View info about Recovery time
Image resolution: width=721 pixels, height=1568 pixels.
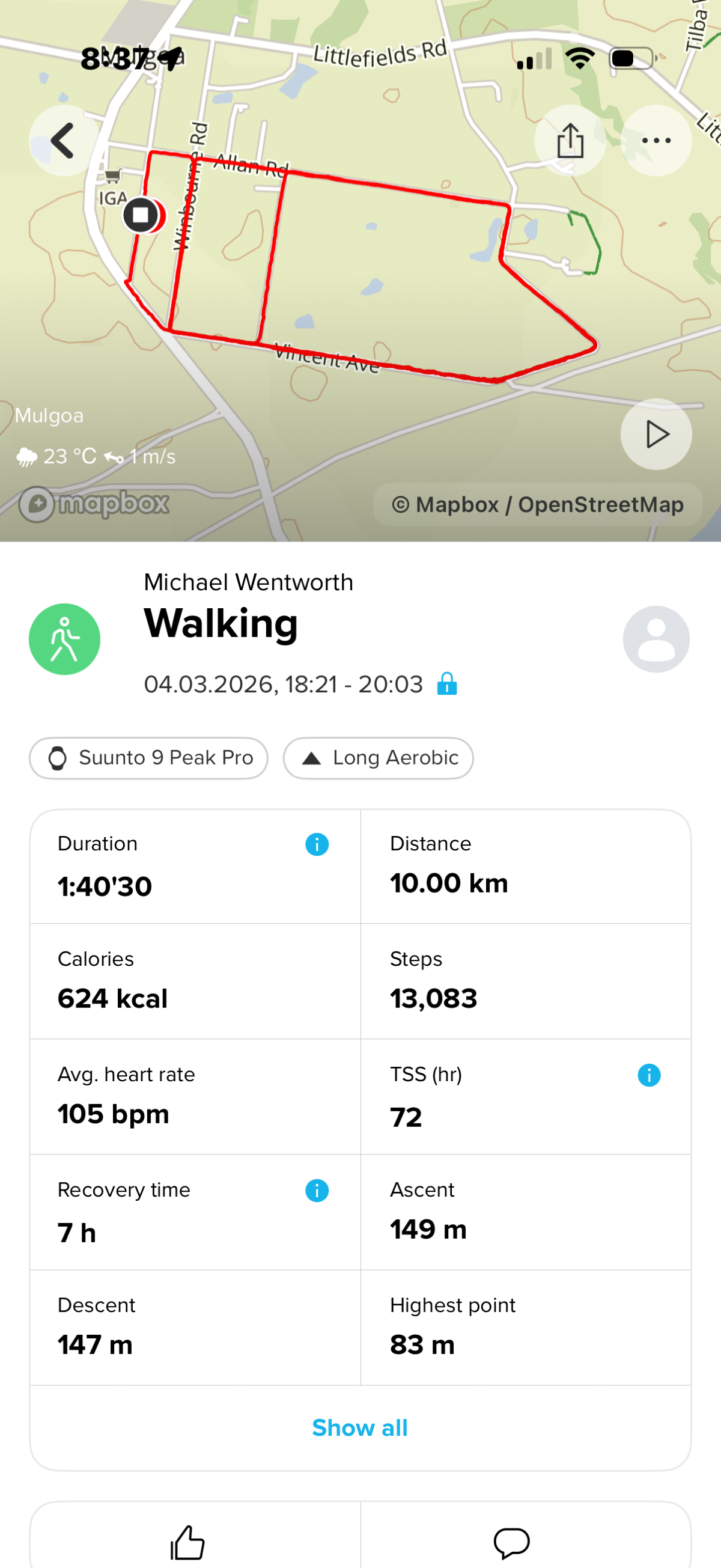click(x=317, y=1190)
